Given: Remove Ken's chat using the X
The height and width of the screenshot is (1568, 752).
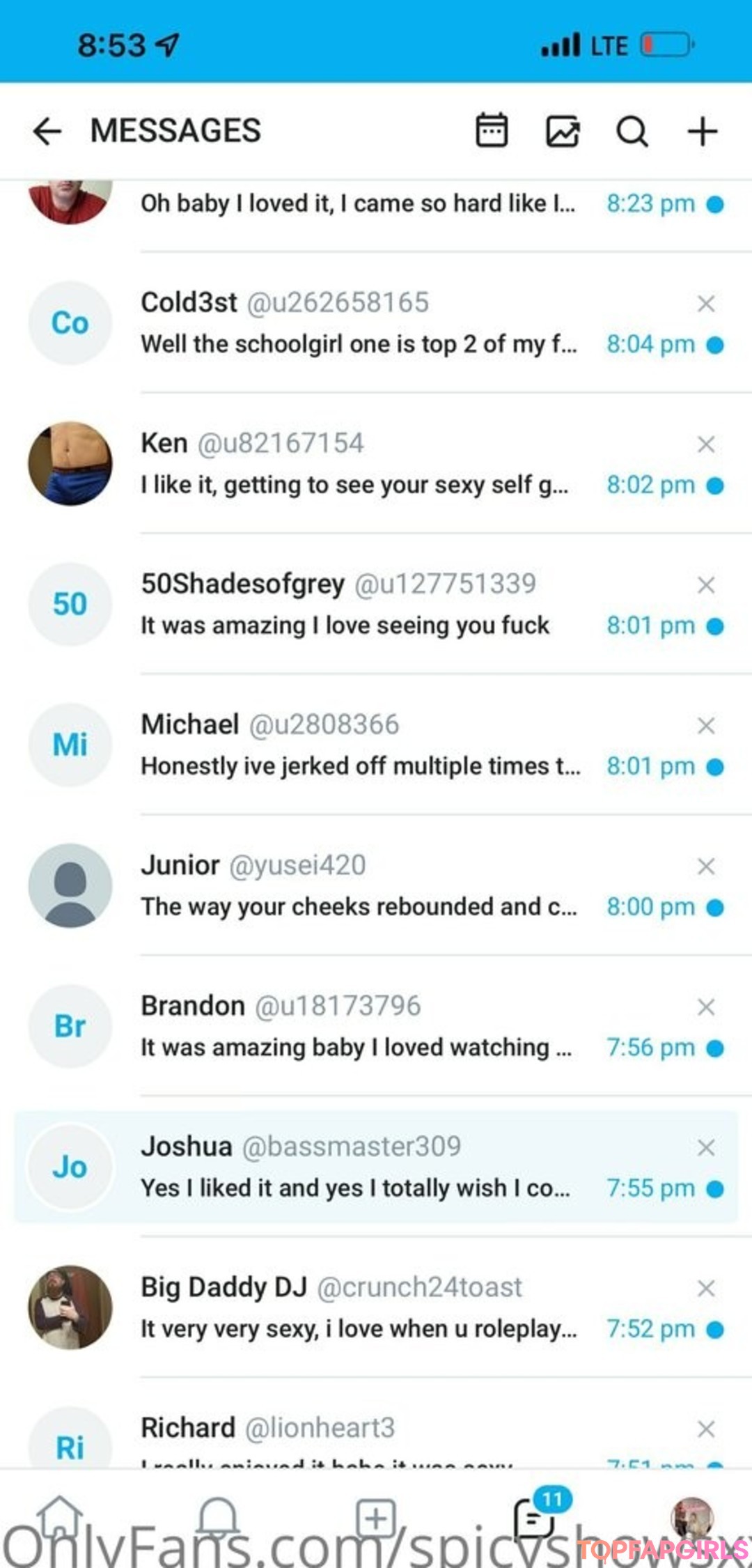Looking at the screenshot, I should pos(706,444).
